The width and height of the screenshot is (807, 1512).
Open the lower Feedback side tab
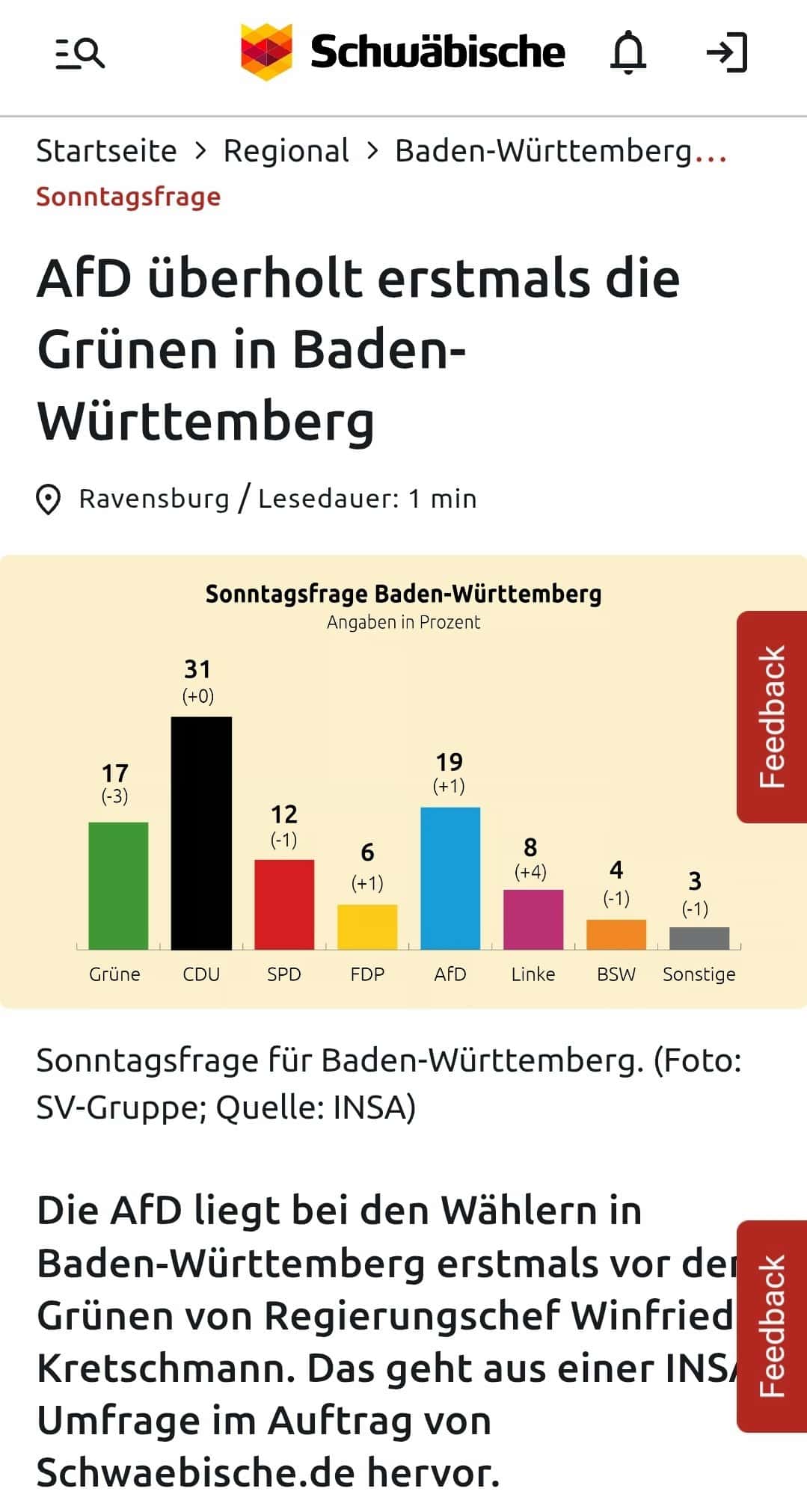pos(772,1327)
